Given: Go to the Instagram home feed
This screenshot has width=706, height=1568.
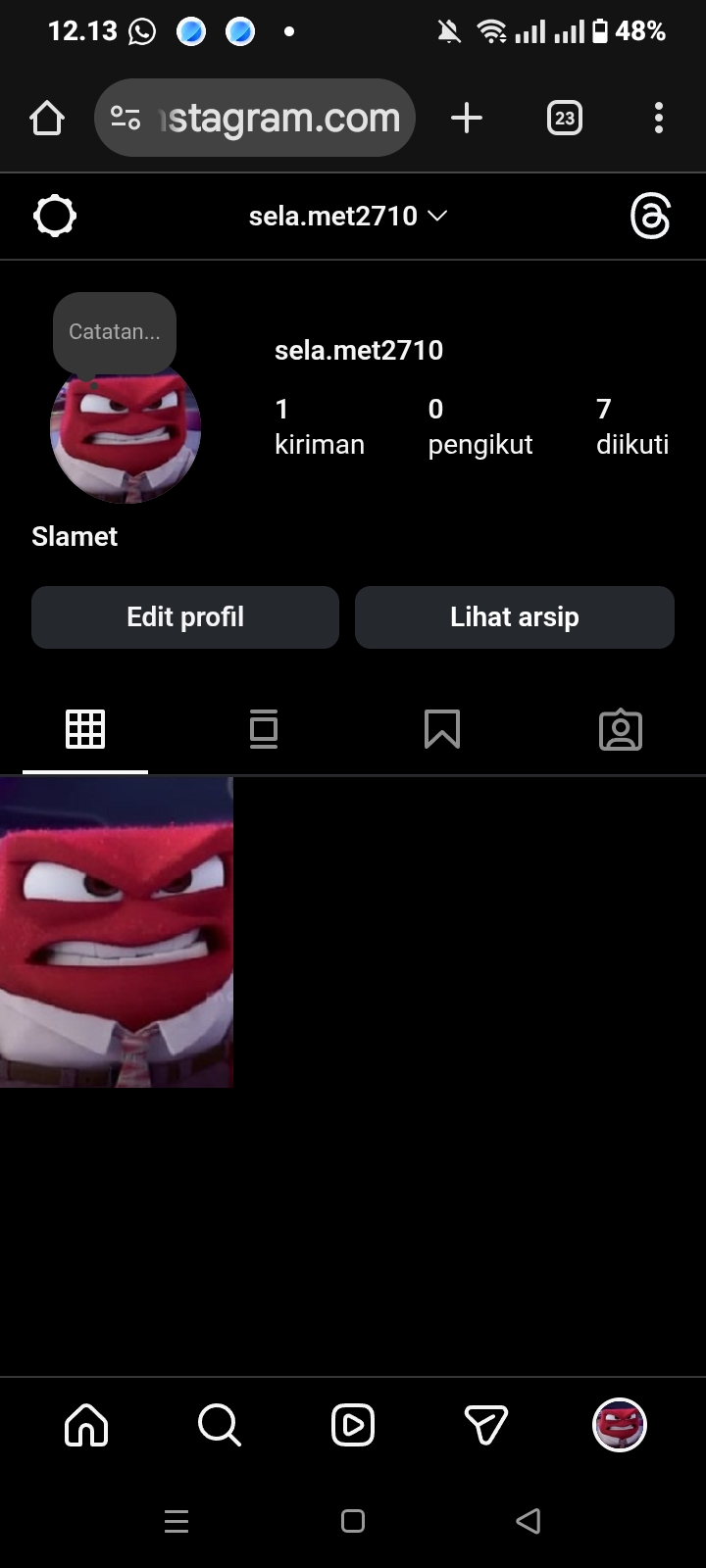Looking at the screenshot, I should 86,1425.
